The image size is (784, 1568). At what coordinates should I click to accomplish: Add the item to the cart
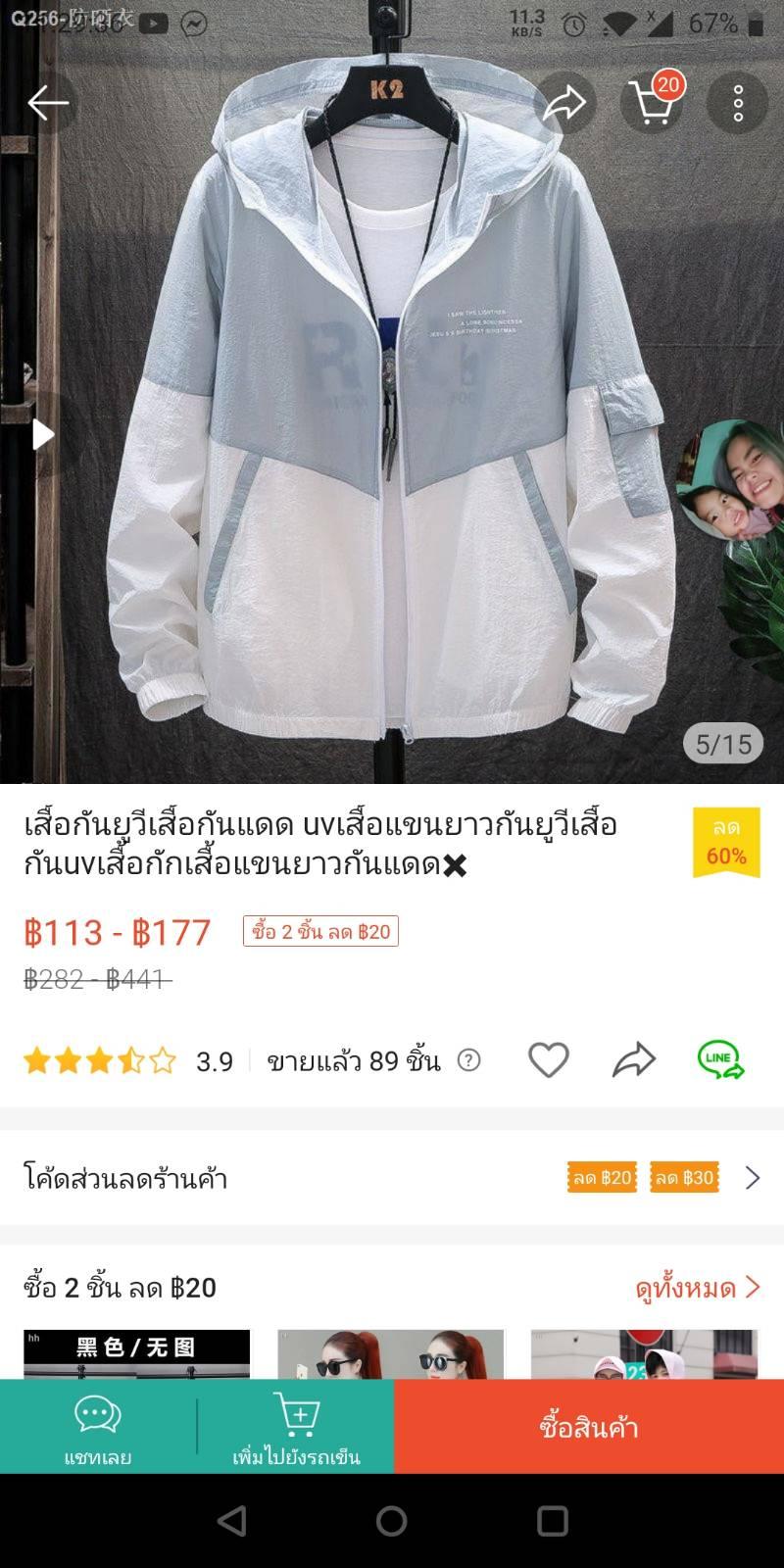(x=296, y=1427)
